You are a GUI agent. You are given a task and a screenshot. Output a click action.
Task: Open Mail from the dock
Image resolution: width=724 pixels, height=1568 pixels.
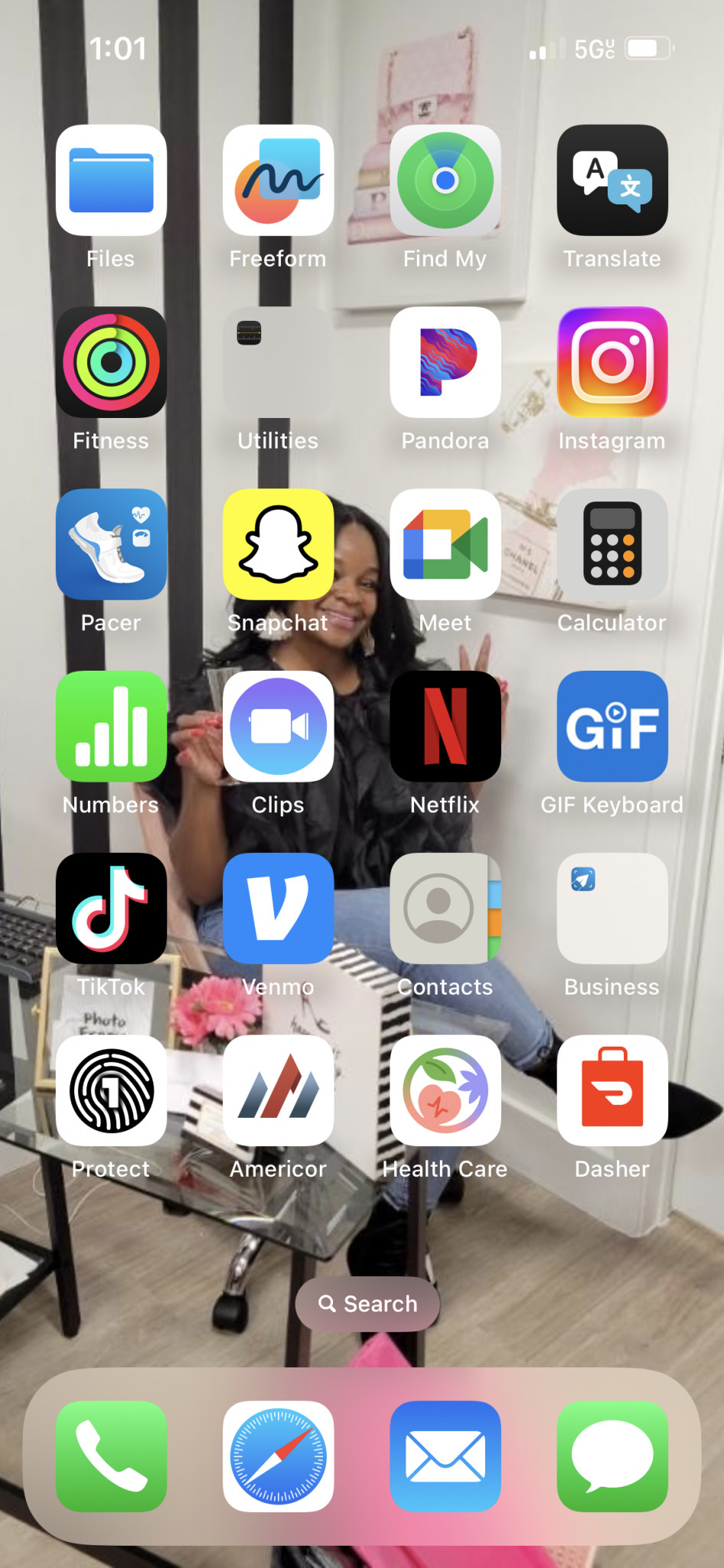click(445, 1456)
